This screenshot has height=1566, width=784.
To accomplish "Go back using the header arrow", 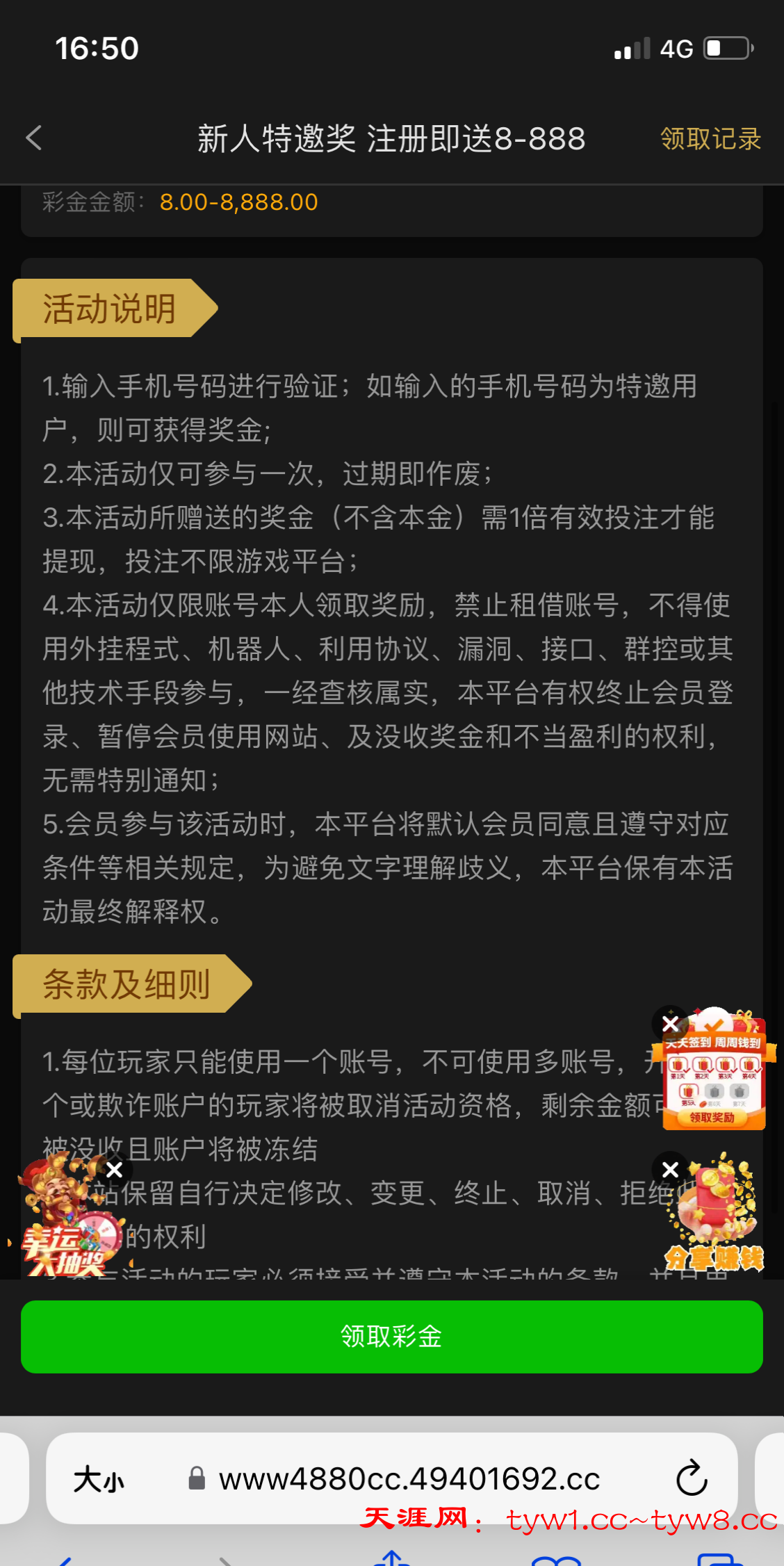I will click(x=34, y=138).
